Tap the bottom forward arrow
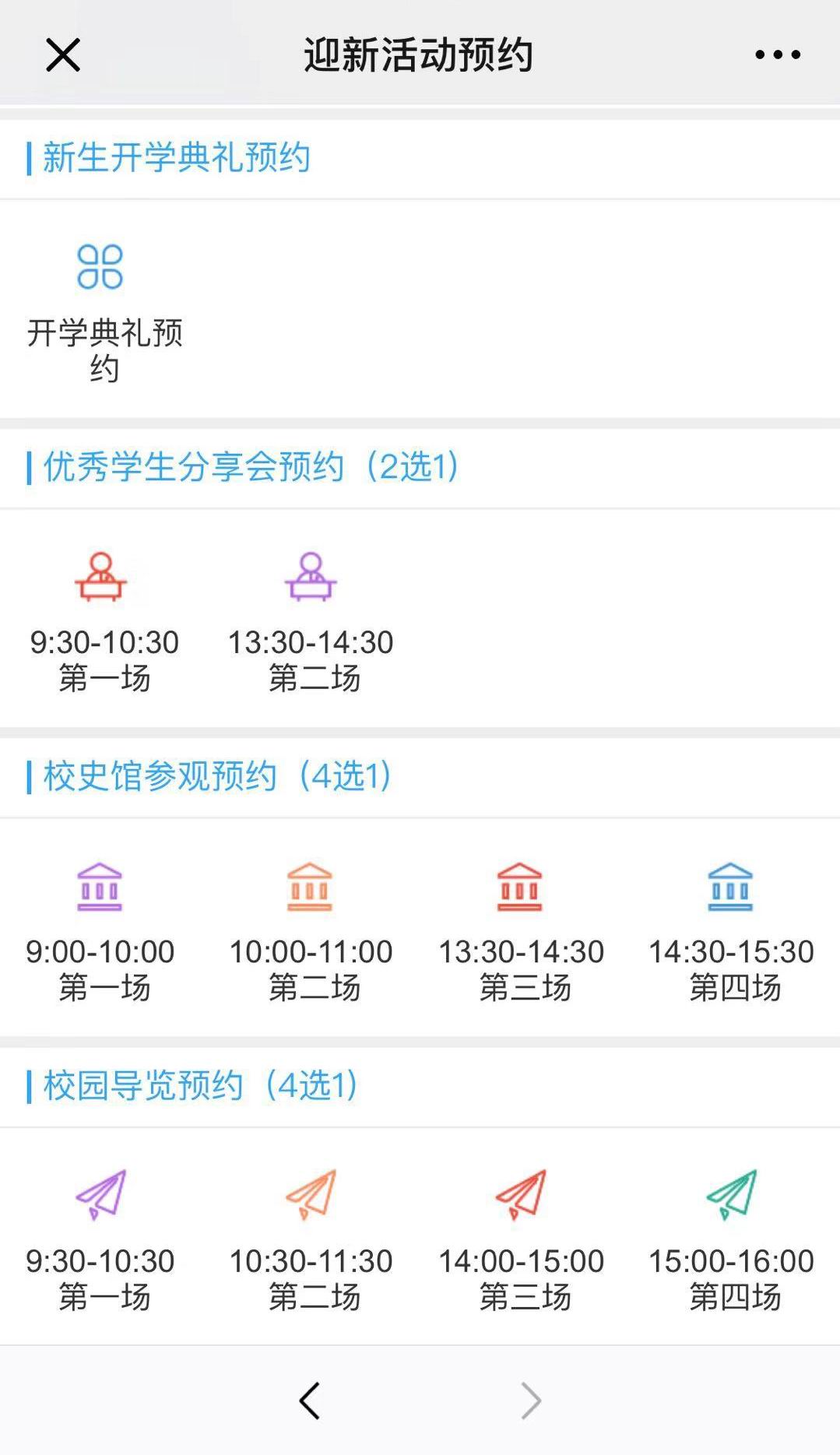 click(530, 1401)
